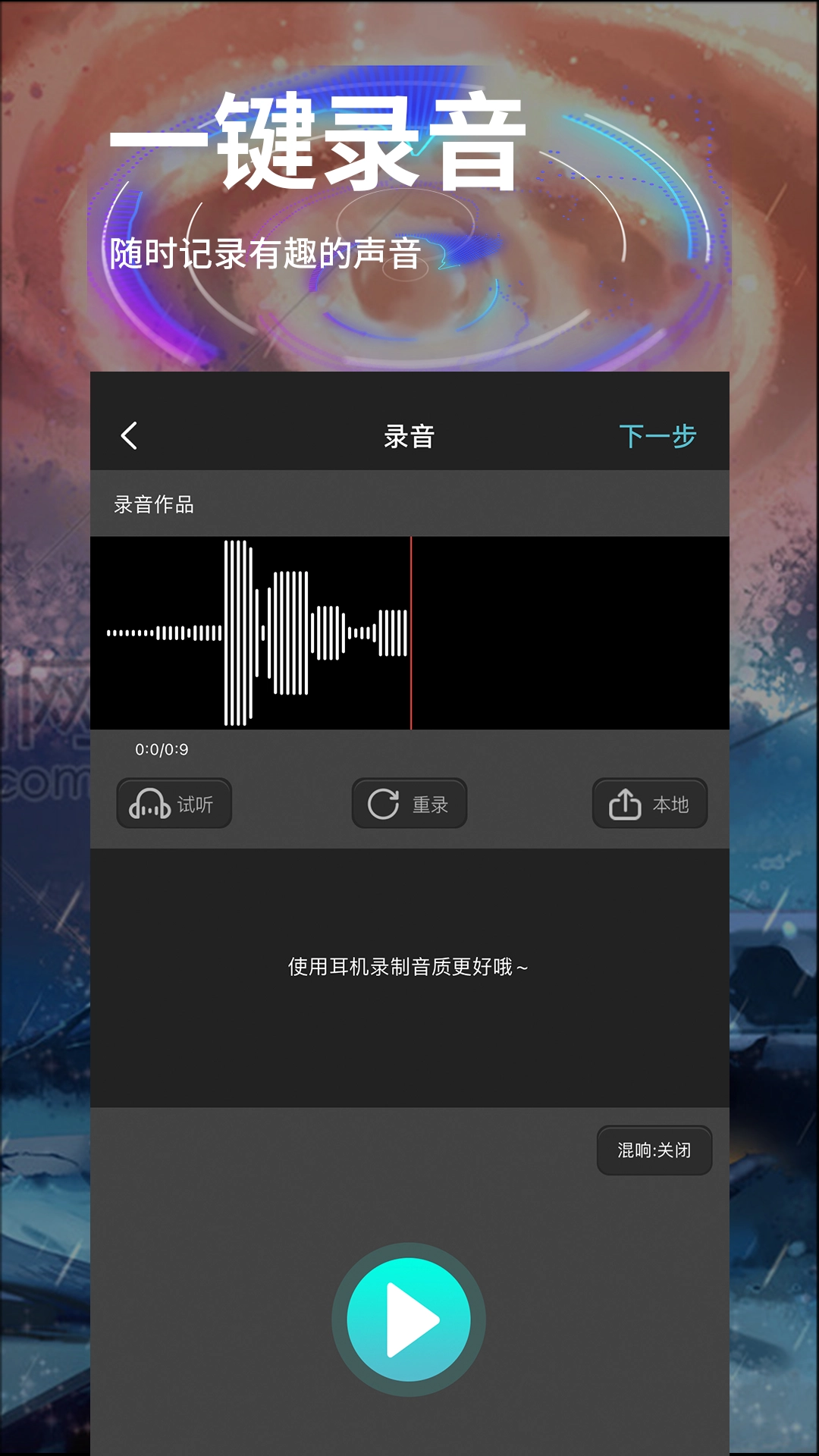Switch reverb state on the pill control

654,1150
